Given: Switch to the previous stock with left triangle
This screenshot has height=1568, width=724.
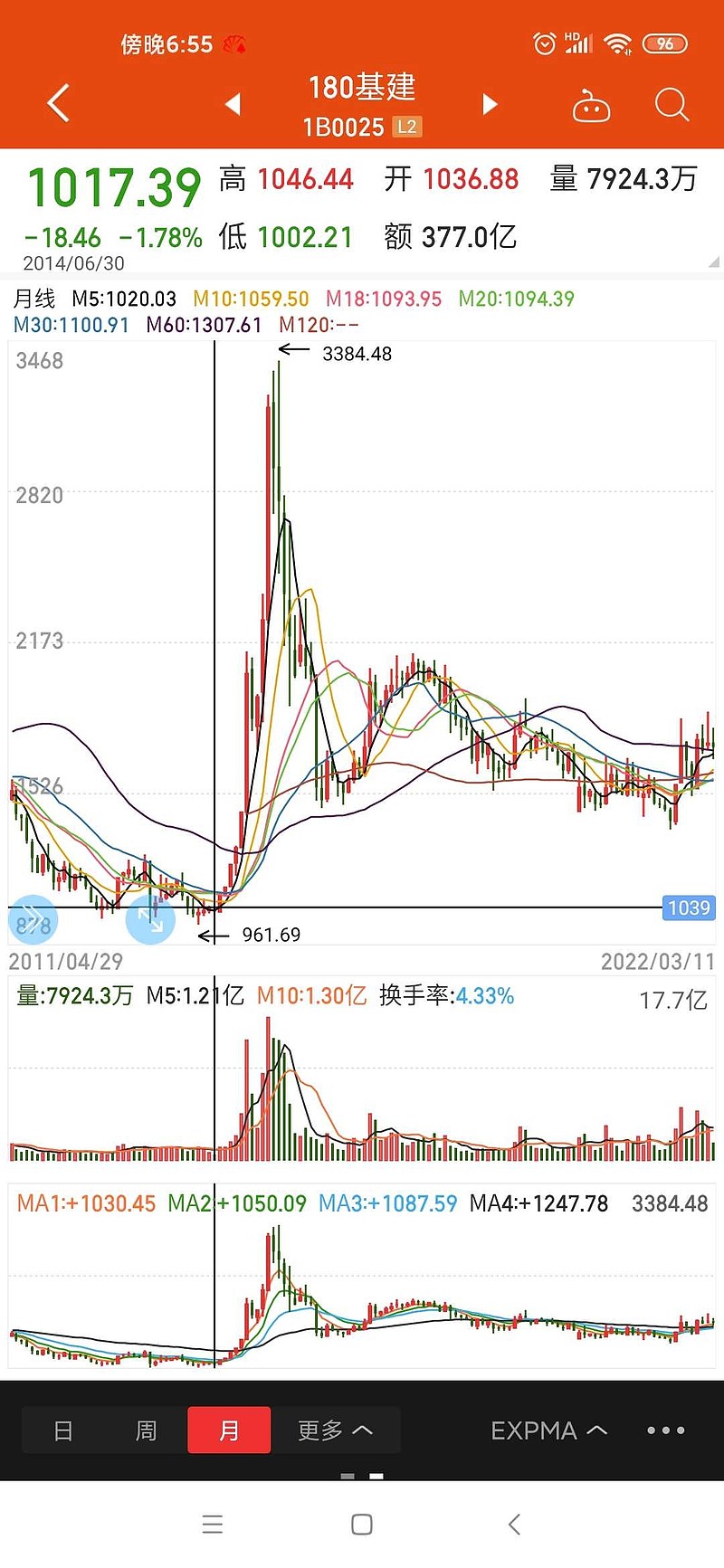Looking at the screenshot, I should (x=233, y=104).
